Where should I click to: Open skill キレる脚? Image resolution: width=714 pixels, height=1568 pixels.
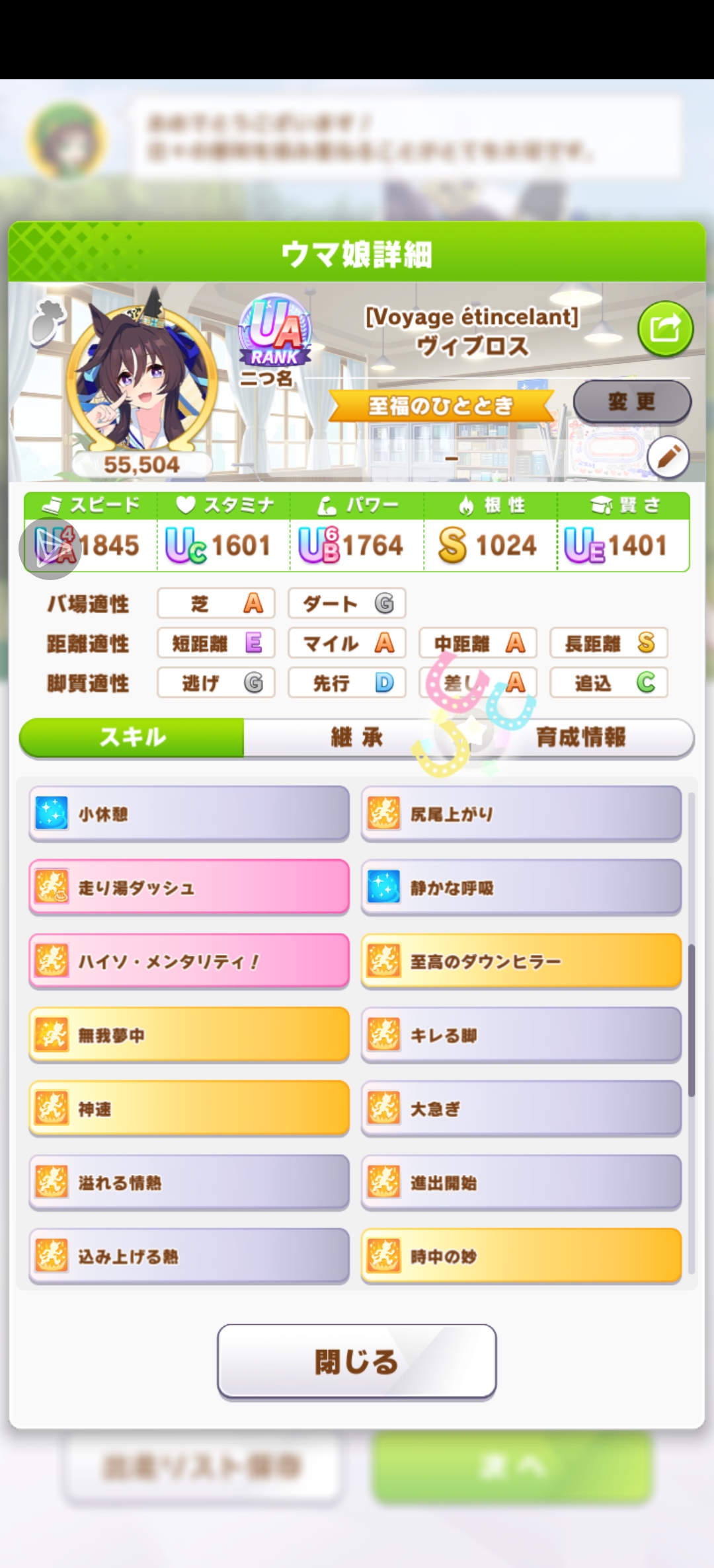pos(521,1035)
